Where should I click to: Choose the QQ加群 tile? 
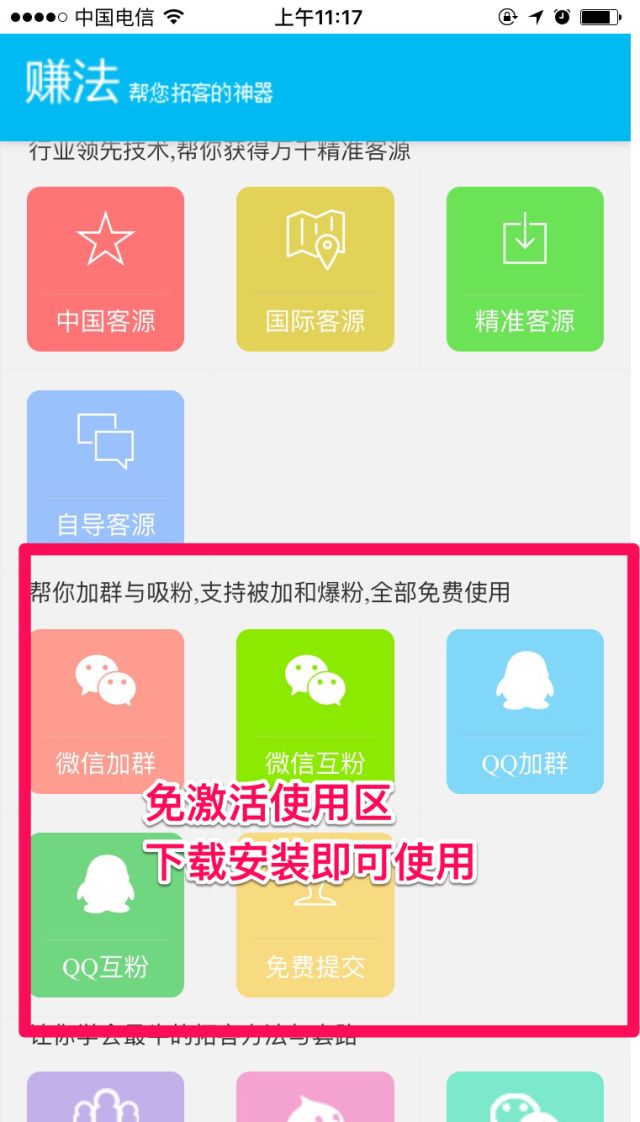pyautogui.click(x=525, y=711)
